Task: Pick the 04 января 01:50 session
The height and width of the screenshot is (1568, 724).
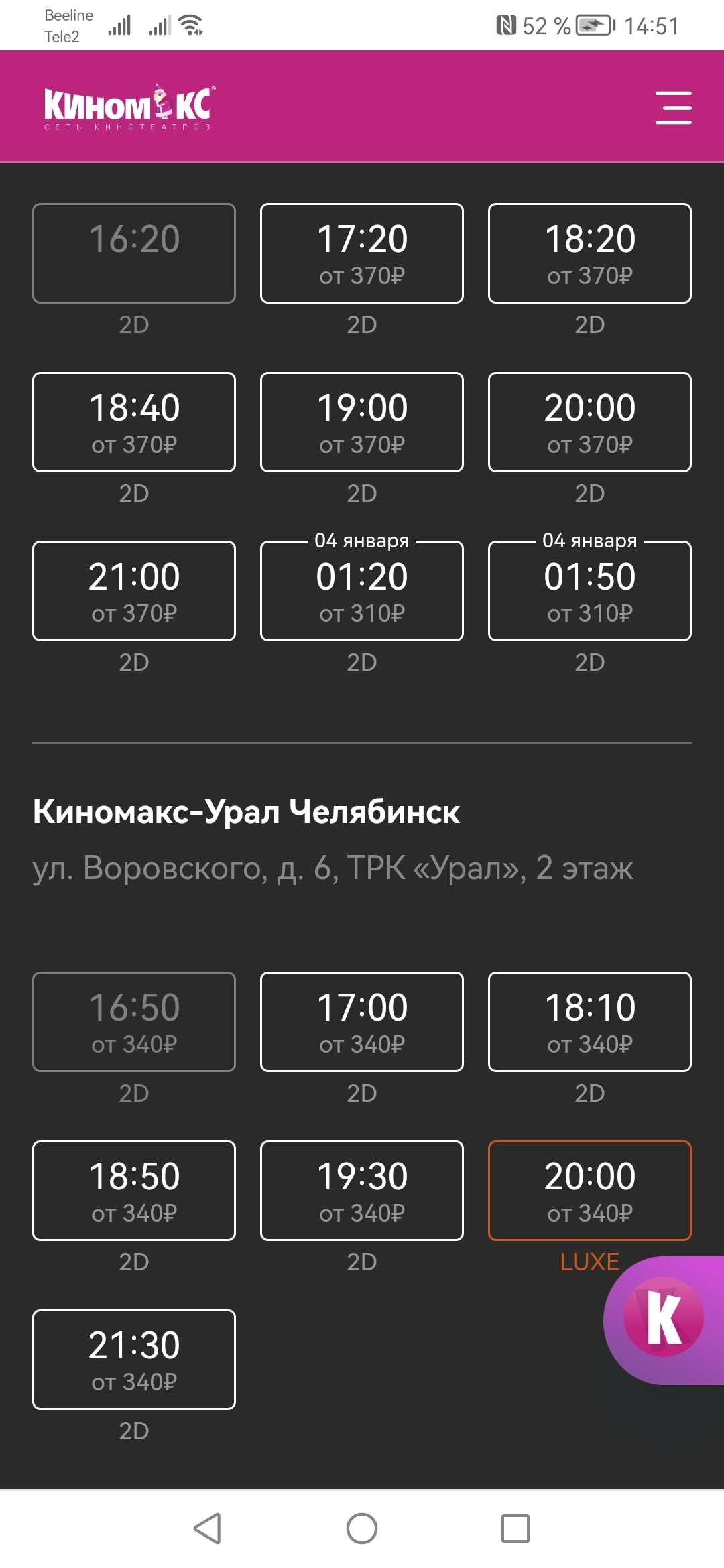Action: click(590, 591)
